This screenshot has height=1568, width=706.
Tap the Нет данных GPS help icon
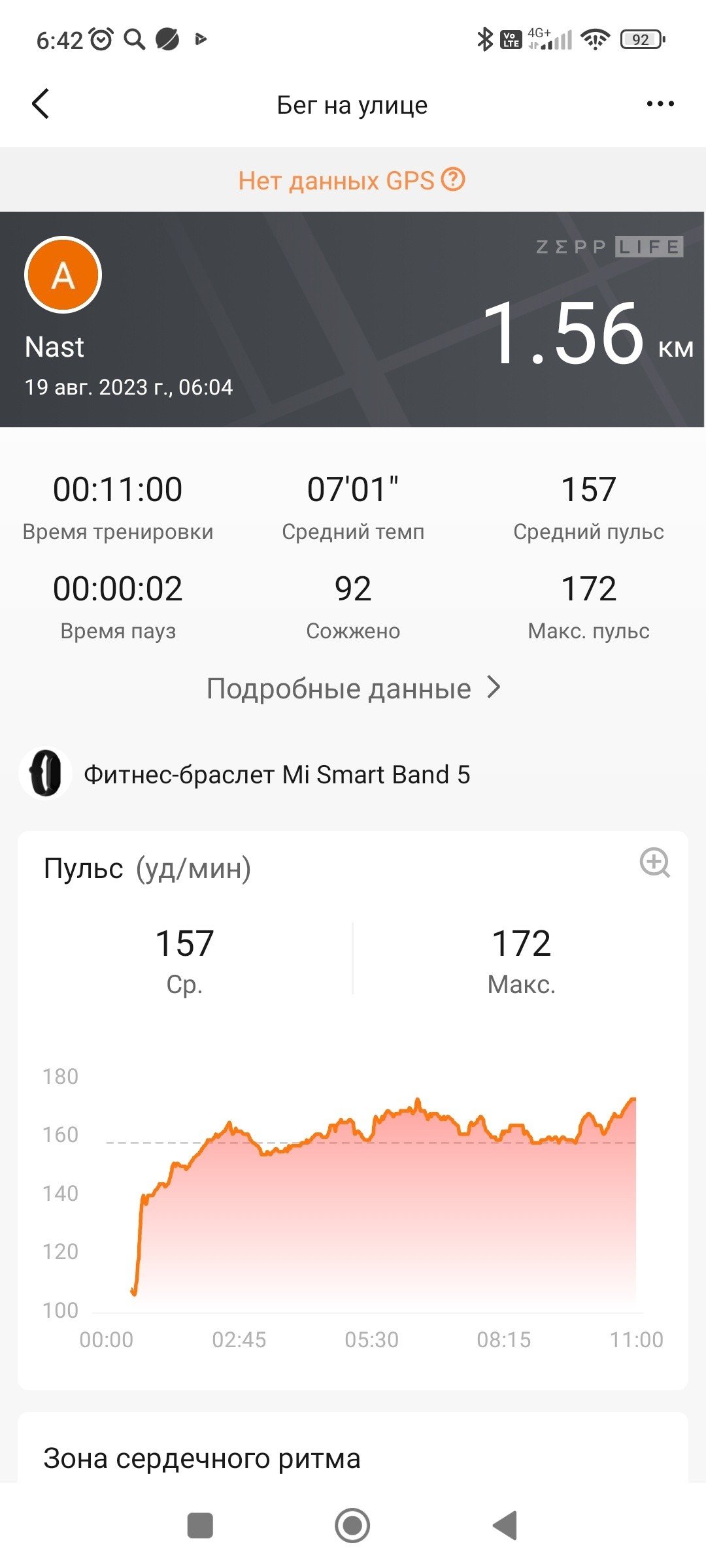tap(453, 179)
